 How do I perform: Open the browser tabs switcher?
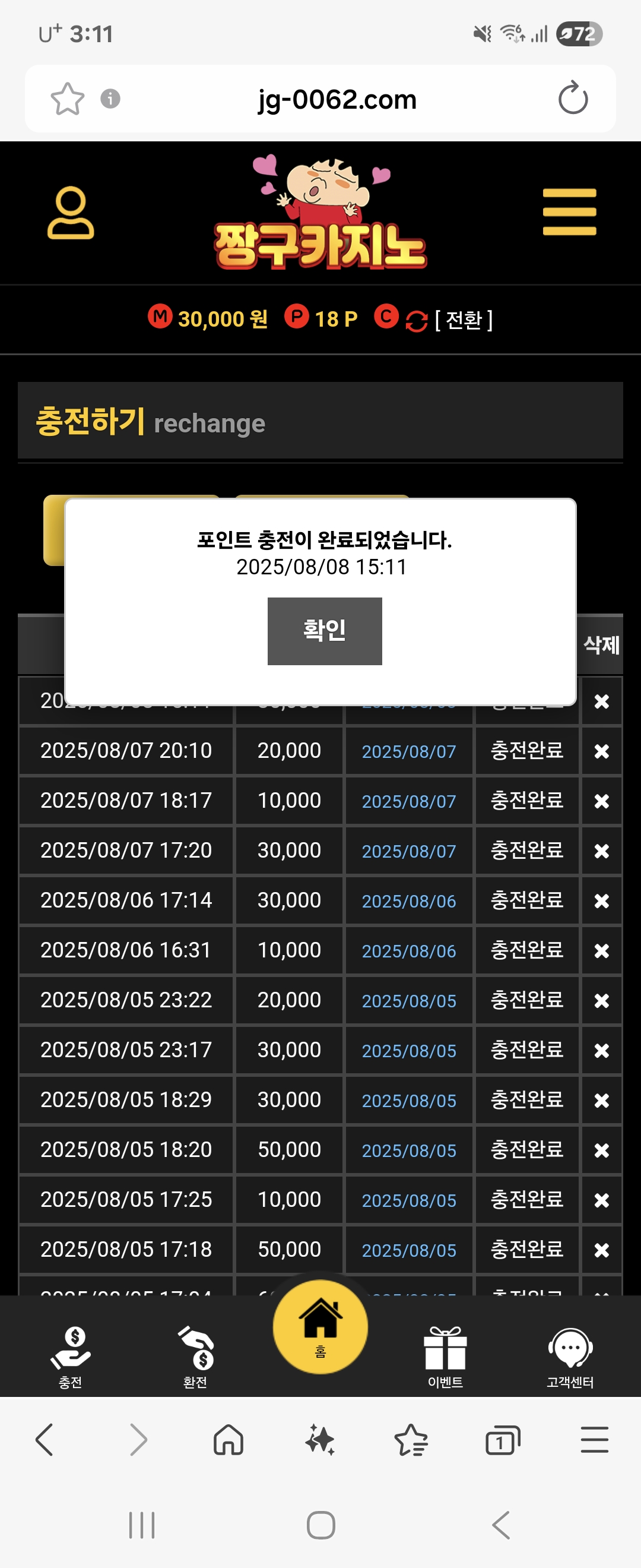502,1441
